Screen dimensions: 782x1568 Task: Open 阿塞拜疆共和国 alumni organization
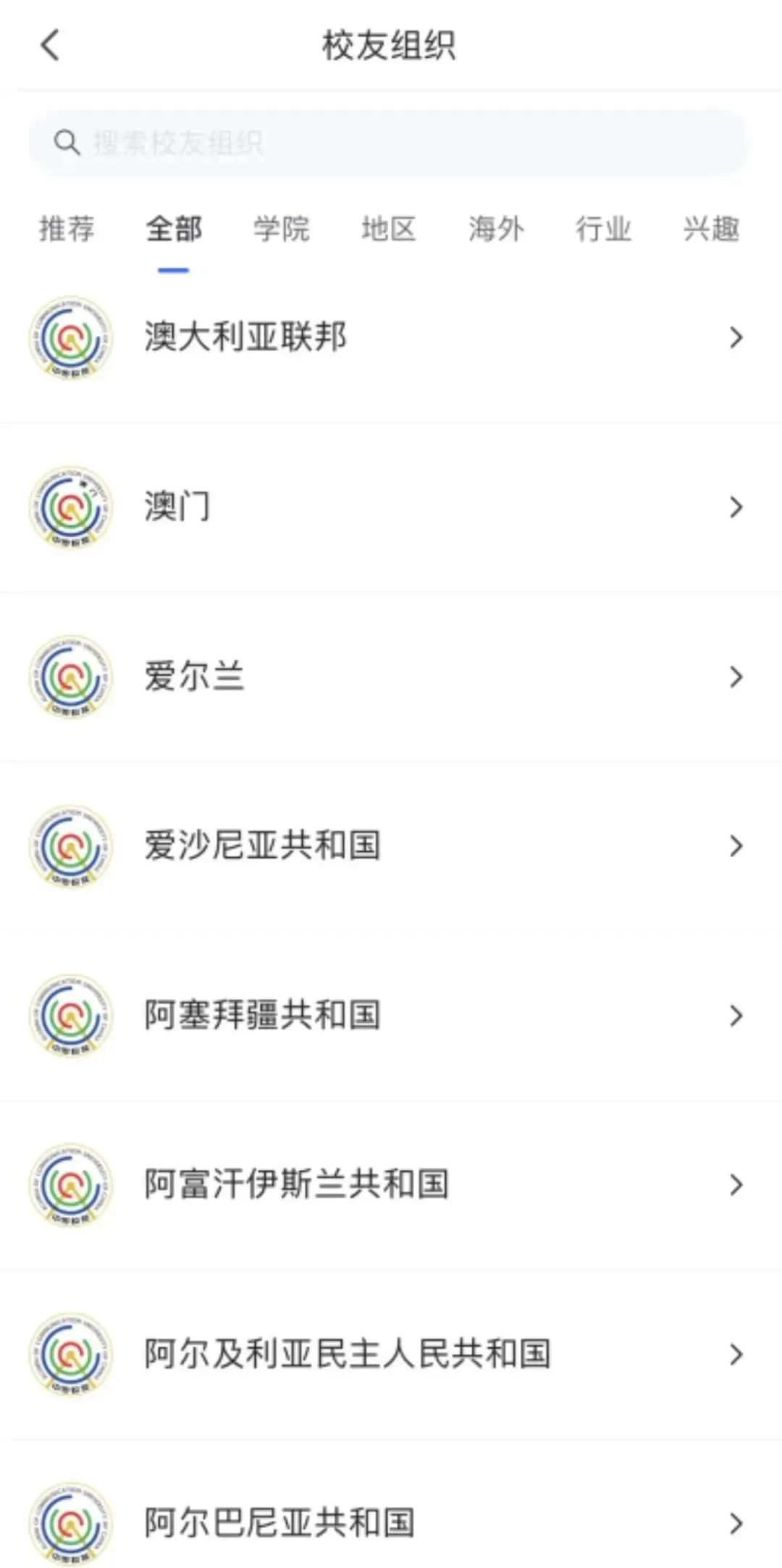391,1016
